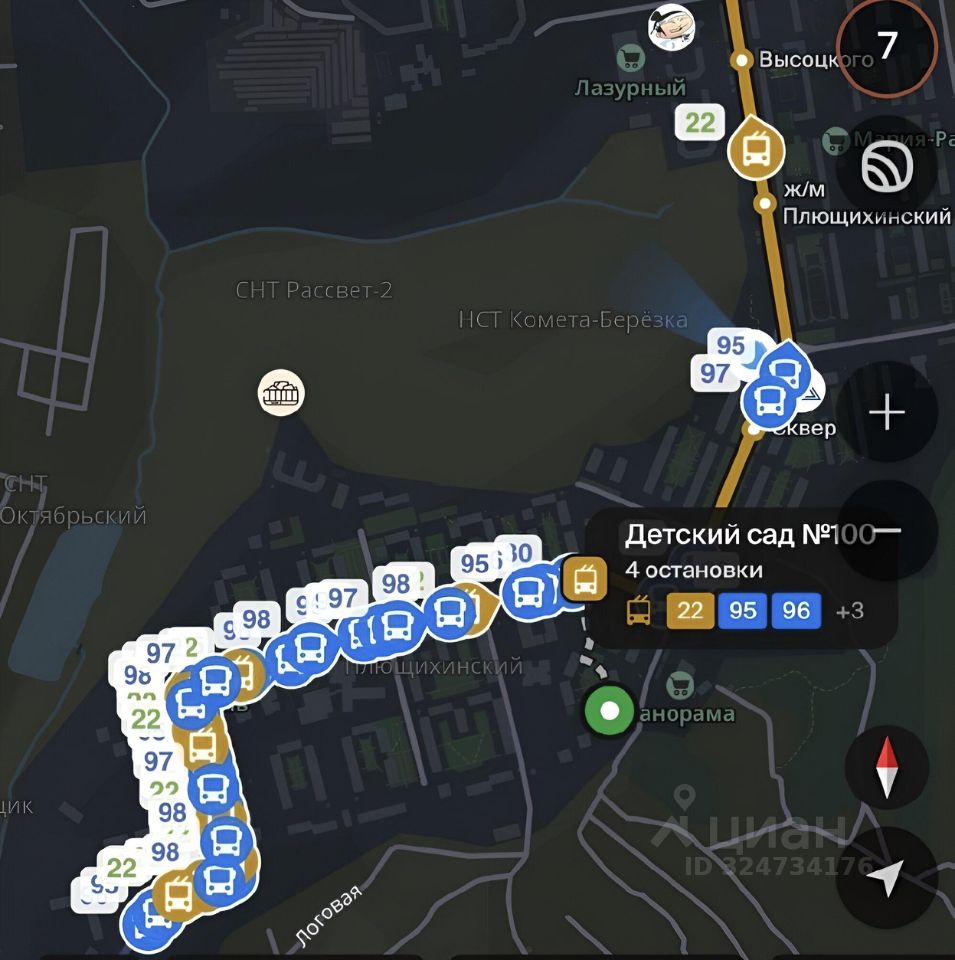Tap the tram marker near СНТ Рассвет-2
The image size is (955, 960).
coord(281,394)
